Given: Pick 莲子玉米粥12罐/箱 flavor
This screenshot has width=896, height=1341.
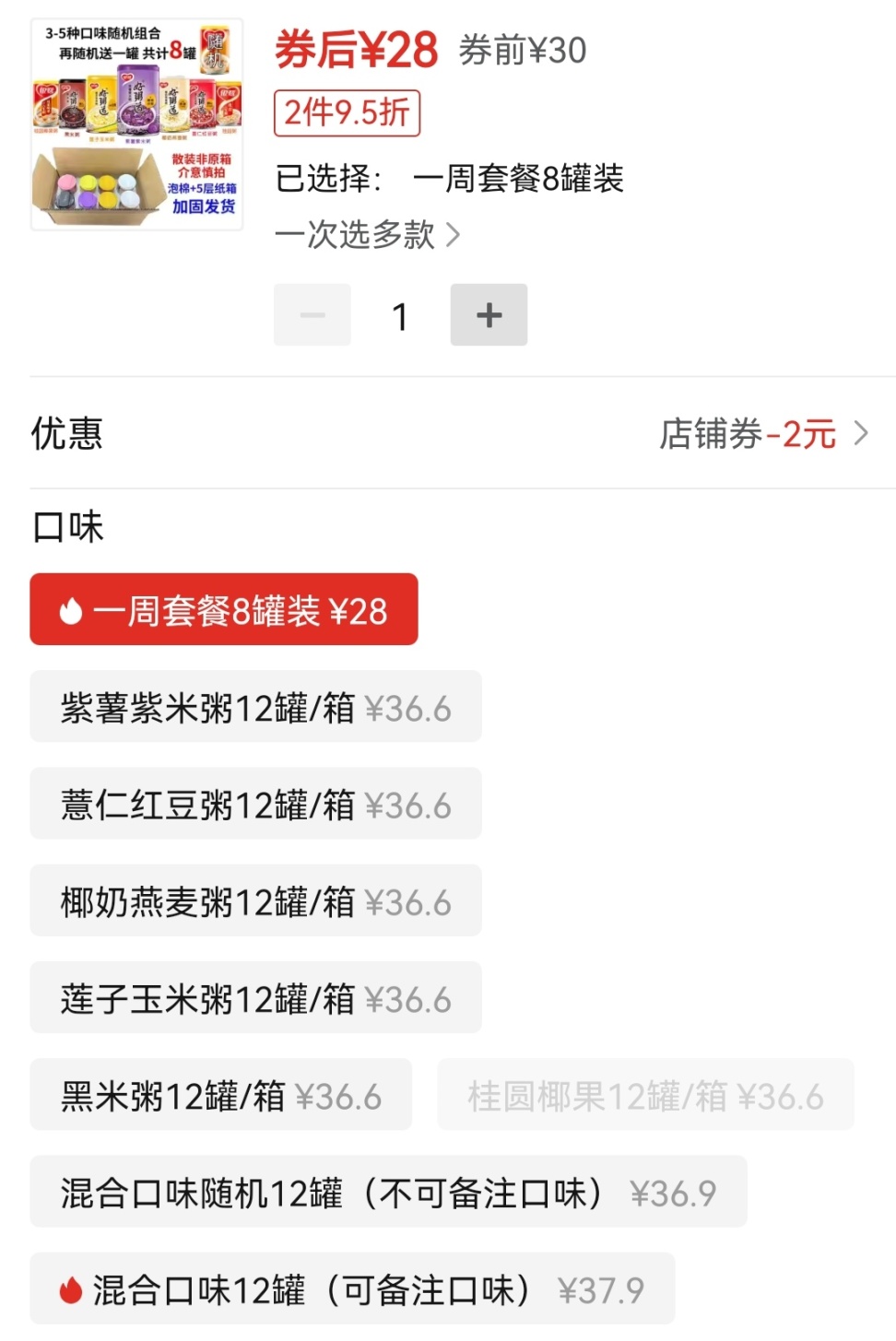Looking at the screenshot, I should tap(255, 998).
